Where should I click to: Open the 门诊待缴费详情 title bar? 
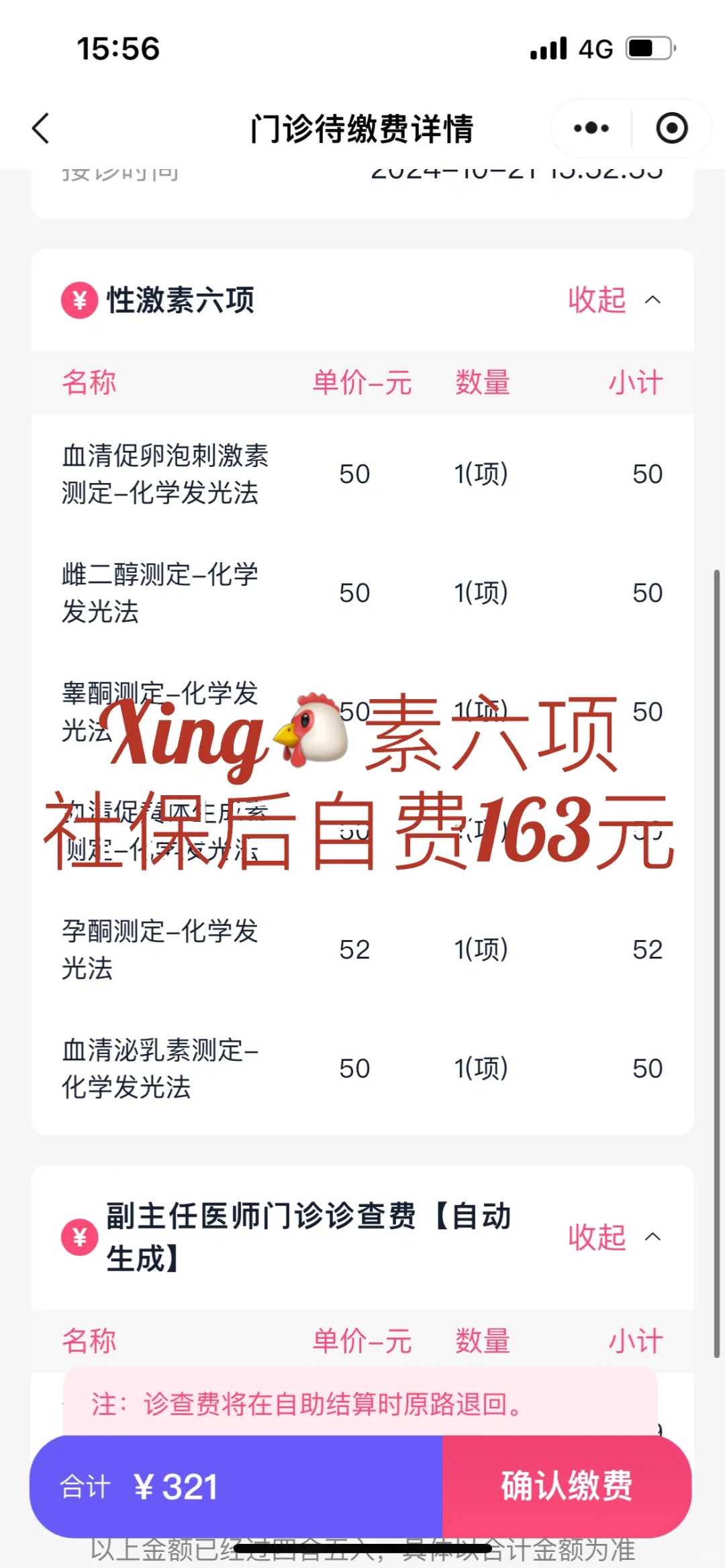pyautogui.click(x=362, y=129)
